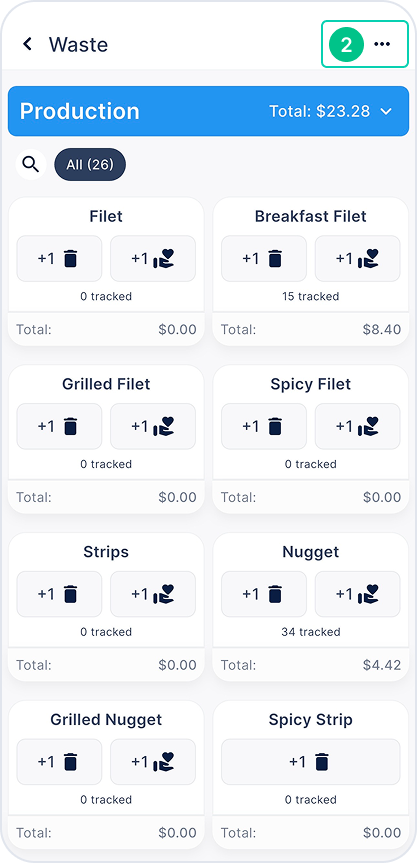The image size is (417, 863).
Task: Add one Nugget to trash waste
Action: (x=264, y=594)
